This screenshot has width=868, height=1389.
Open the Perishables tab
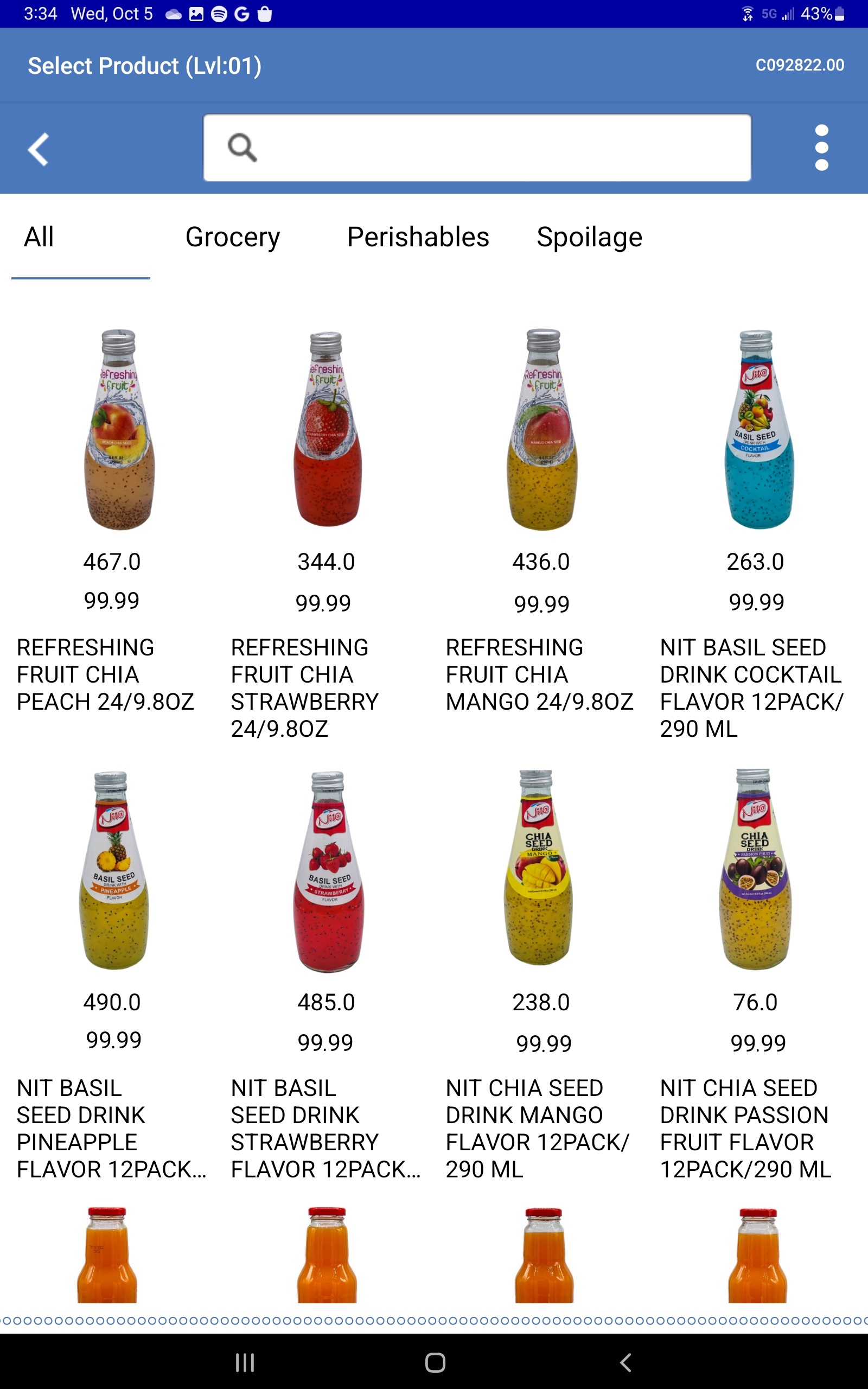pos(418,237)
